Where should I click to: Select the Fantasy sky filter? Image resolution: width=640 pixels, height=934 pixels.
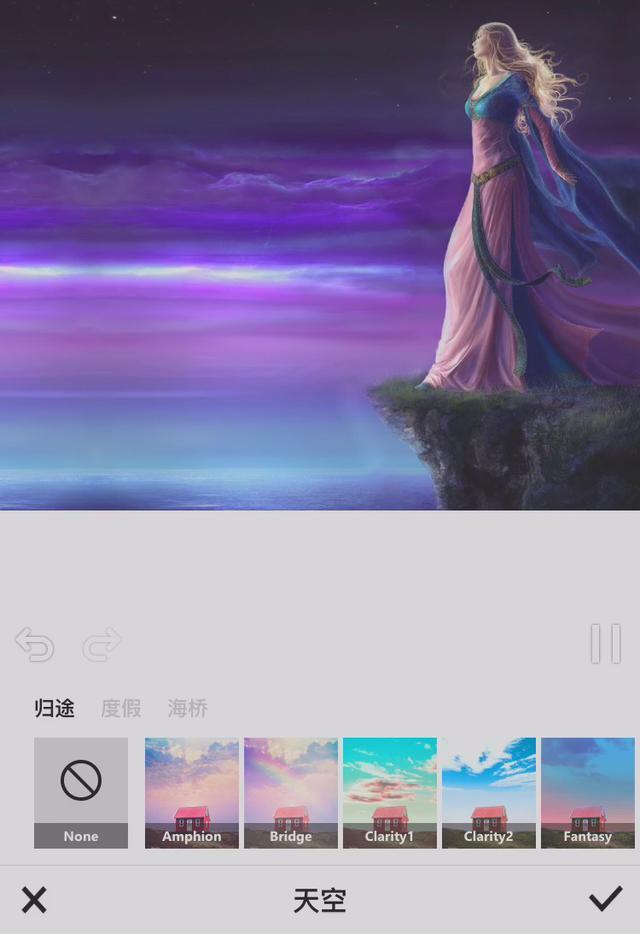[x=587, y=792]
